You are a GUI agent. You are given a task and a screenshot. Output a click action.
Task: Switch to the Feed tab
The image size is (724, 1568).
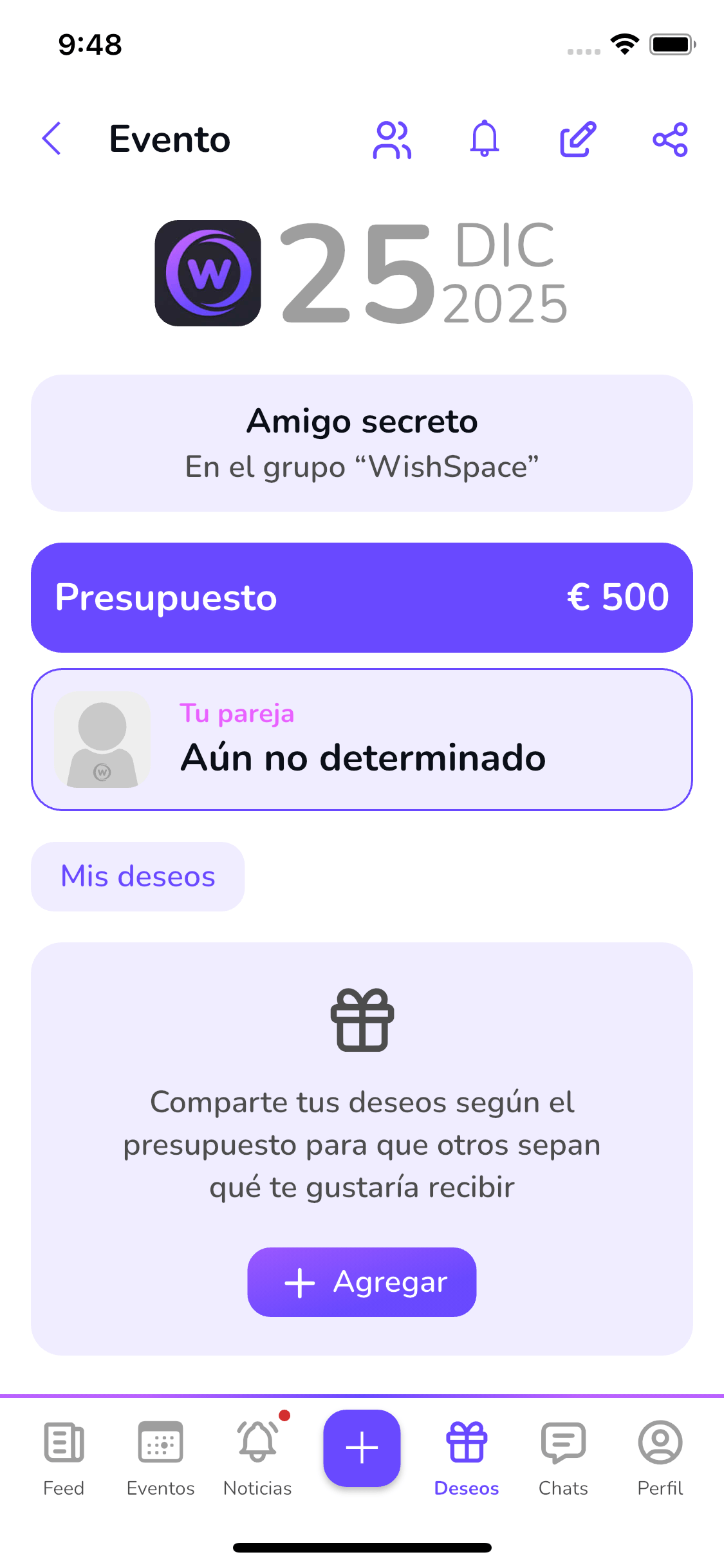(64, 1458)
